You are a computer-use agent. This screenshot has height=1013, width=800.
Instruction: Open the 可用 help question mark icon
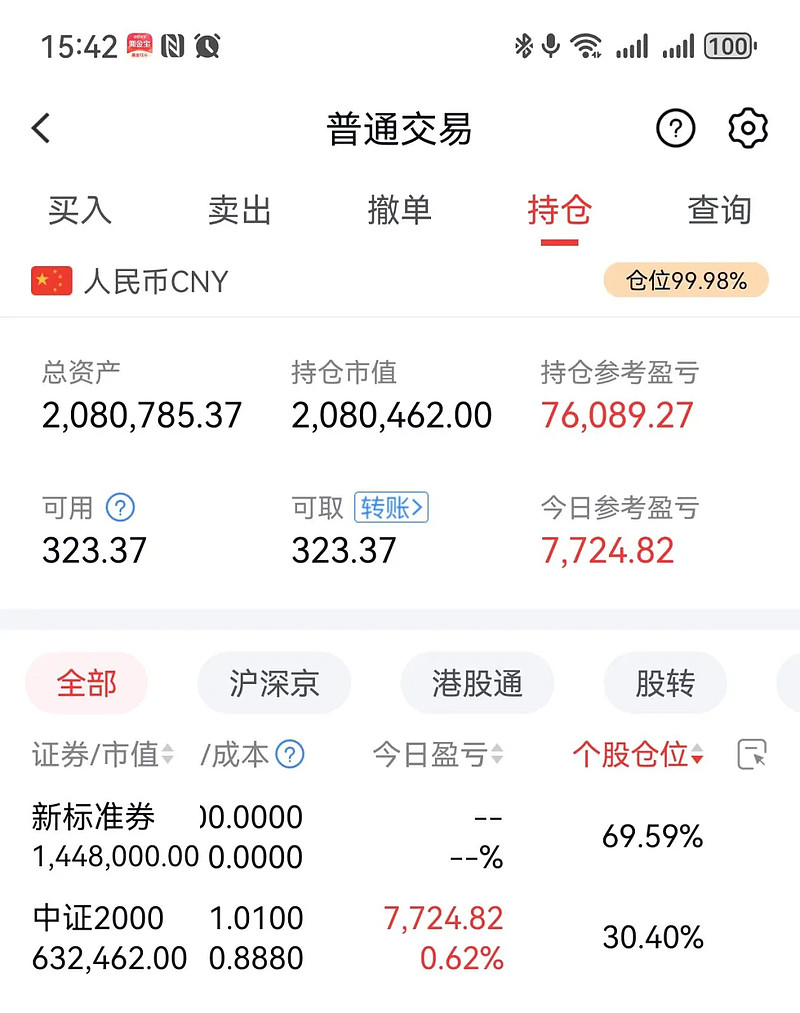coord(120,508)
